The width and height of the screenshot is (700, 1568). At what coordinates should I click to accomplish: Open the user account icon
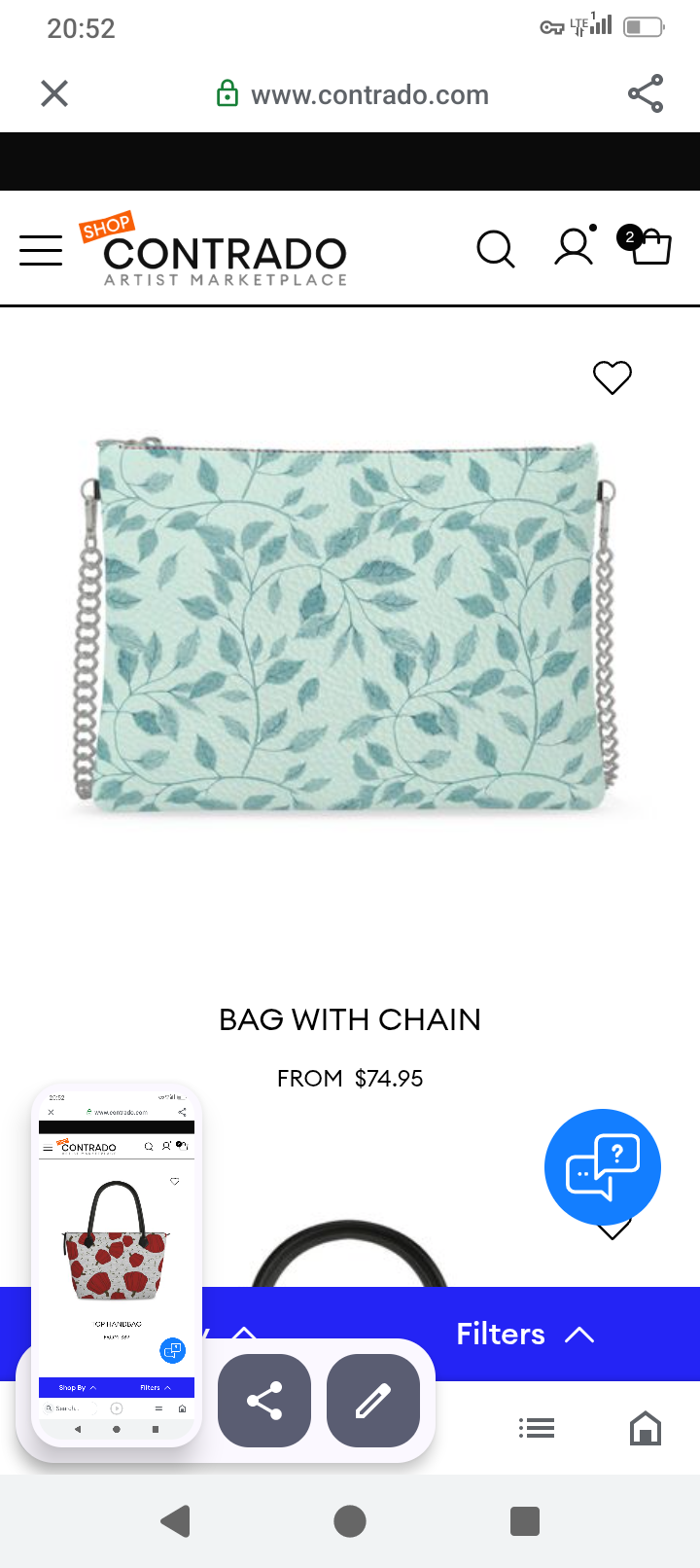click(x=574, y=247)
